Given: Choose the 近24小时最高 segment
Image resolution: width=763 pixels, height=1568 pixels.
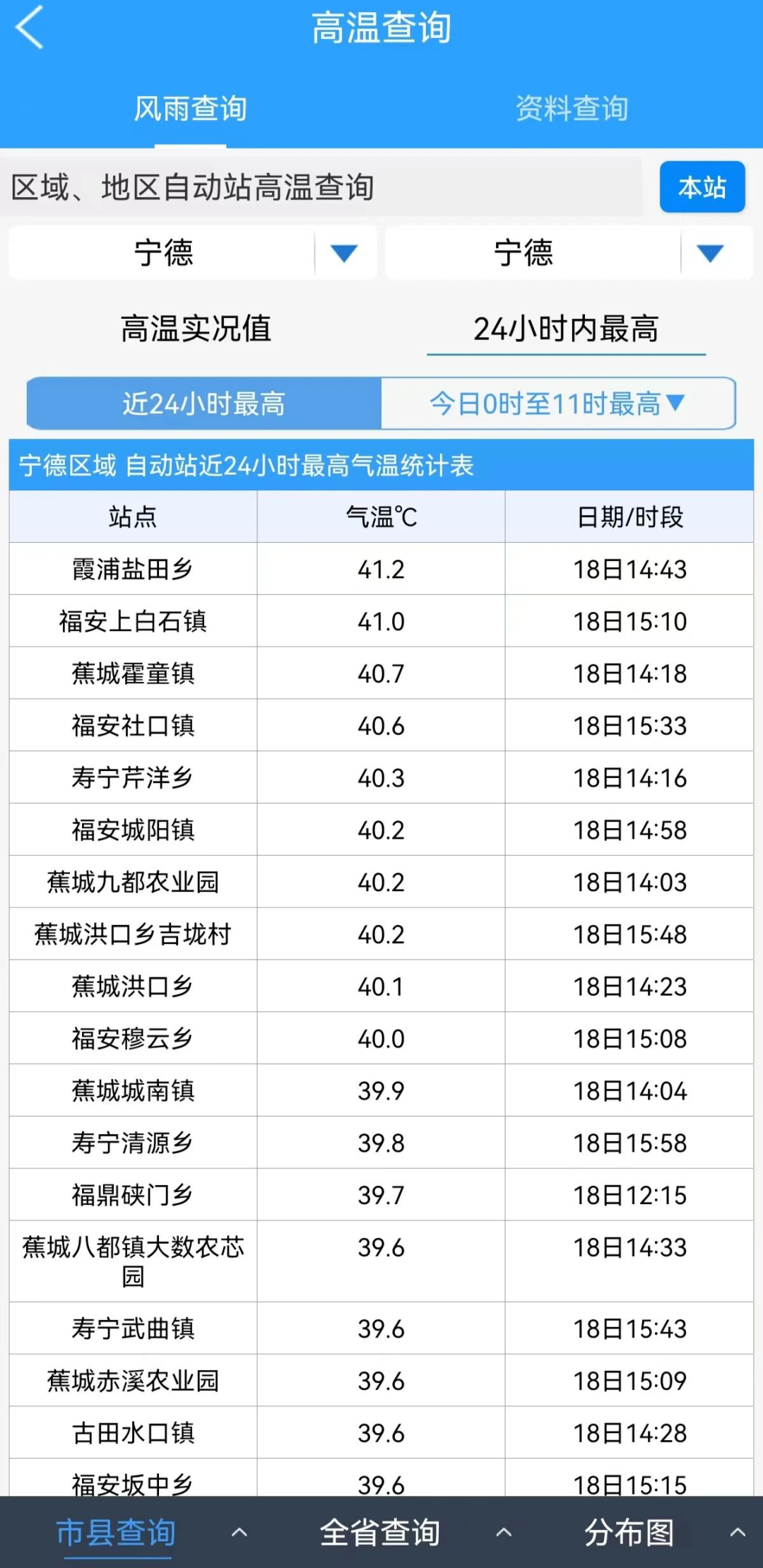Looking at the screenshot, I should [x=204, y=403].
